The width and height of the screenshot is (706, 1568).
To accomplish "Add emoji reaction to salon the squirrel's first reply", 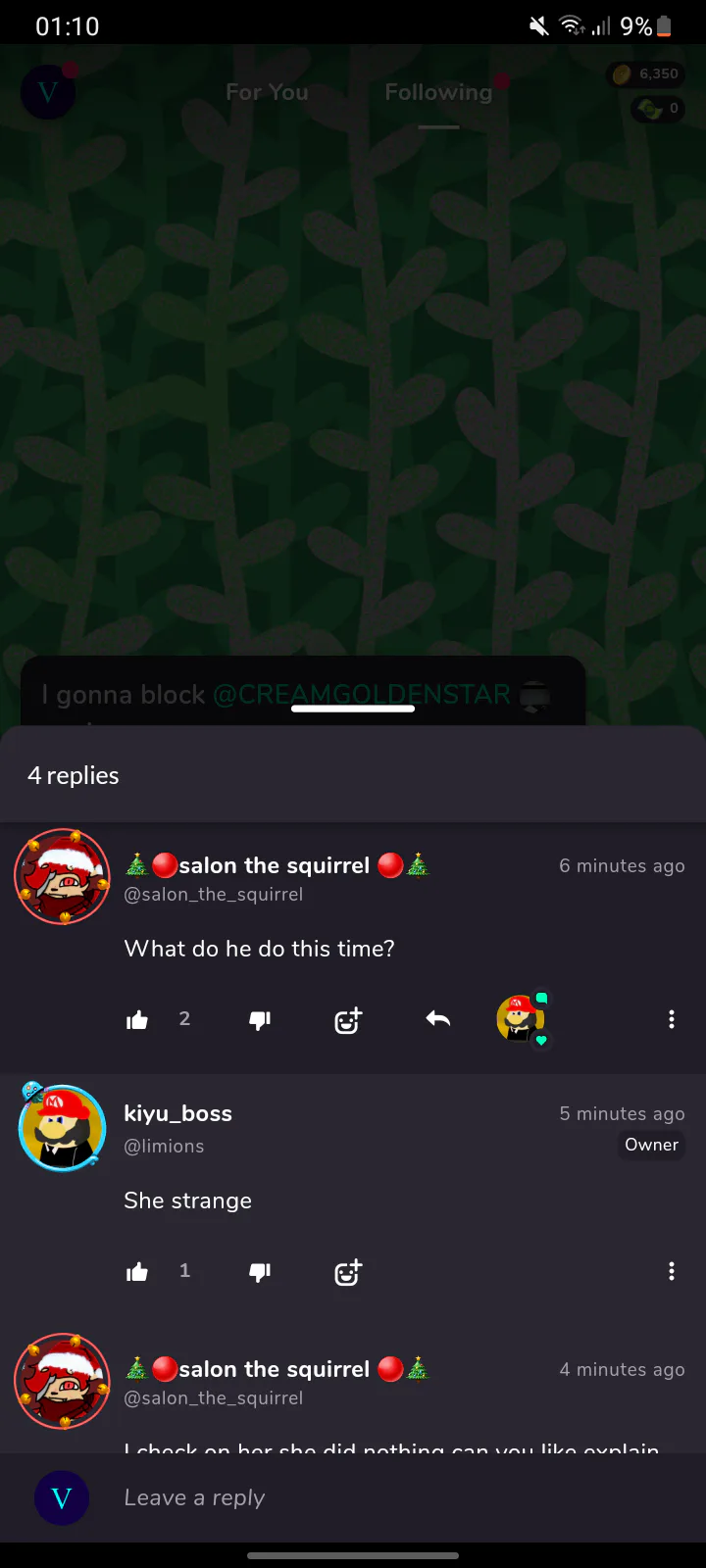I will [348, 1020].
